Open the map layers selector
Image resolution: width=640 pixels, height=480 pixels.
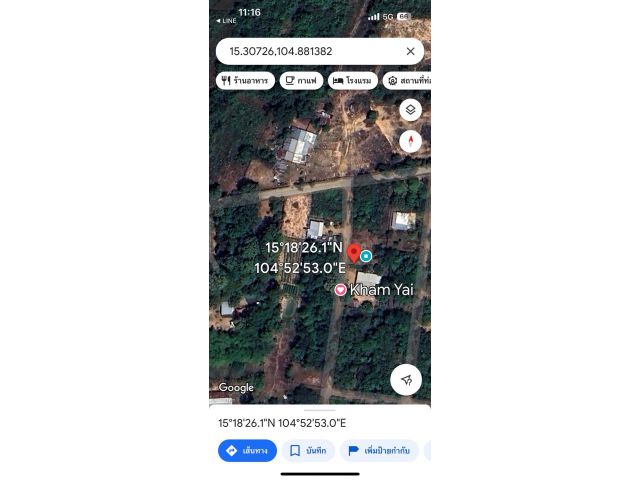[x=410, y=110]
